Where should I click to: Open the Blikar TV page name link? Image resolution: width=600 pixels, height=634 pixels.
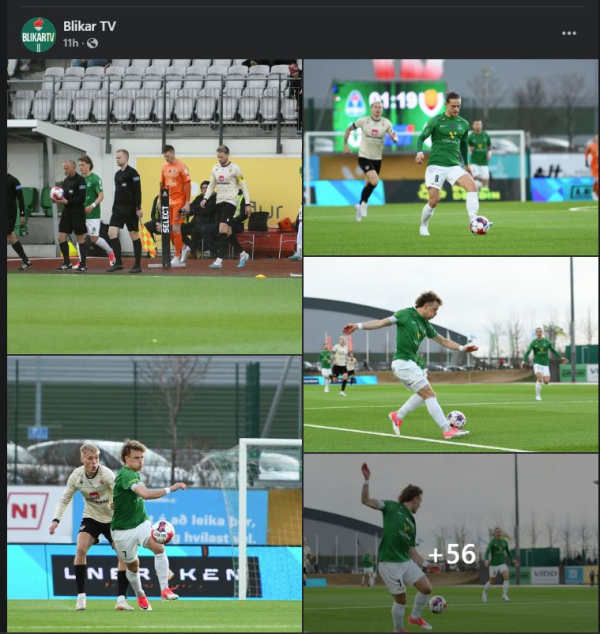89,26
